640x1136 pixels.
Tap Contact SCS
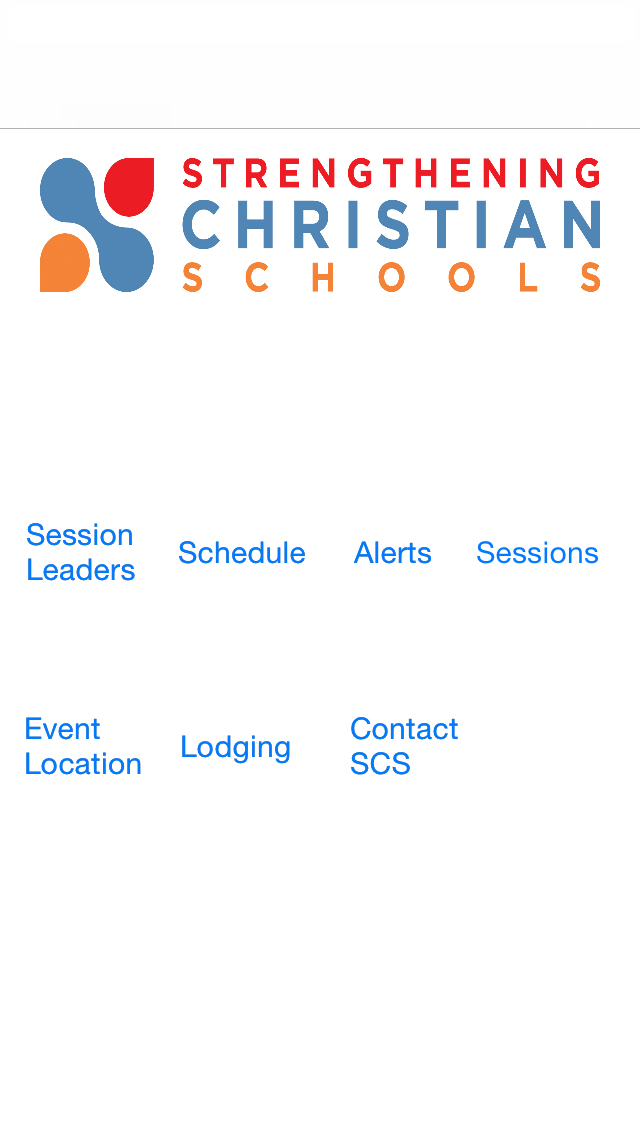click(403, 746)
